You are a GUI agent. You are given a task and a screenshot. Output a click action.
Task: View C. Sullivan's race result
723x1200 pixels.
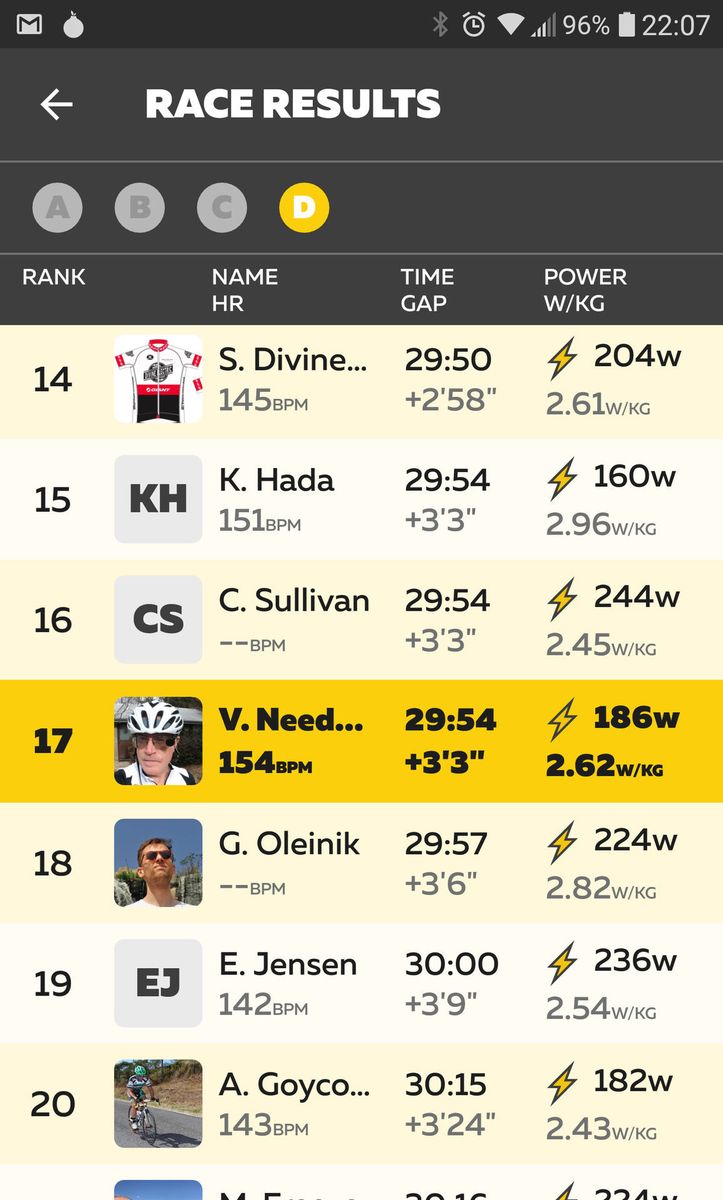click(361, 620)
